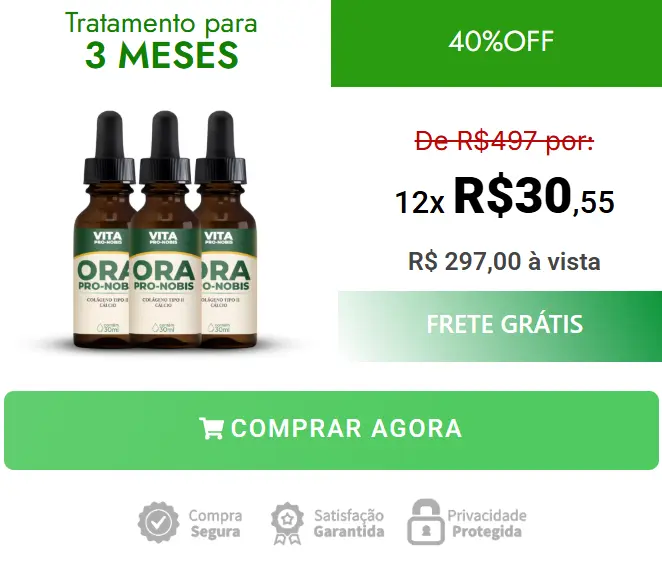This screenshot has height=570, width=662.
Task: Tap the Comprar Agora button
Action: (331, 429)
